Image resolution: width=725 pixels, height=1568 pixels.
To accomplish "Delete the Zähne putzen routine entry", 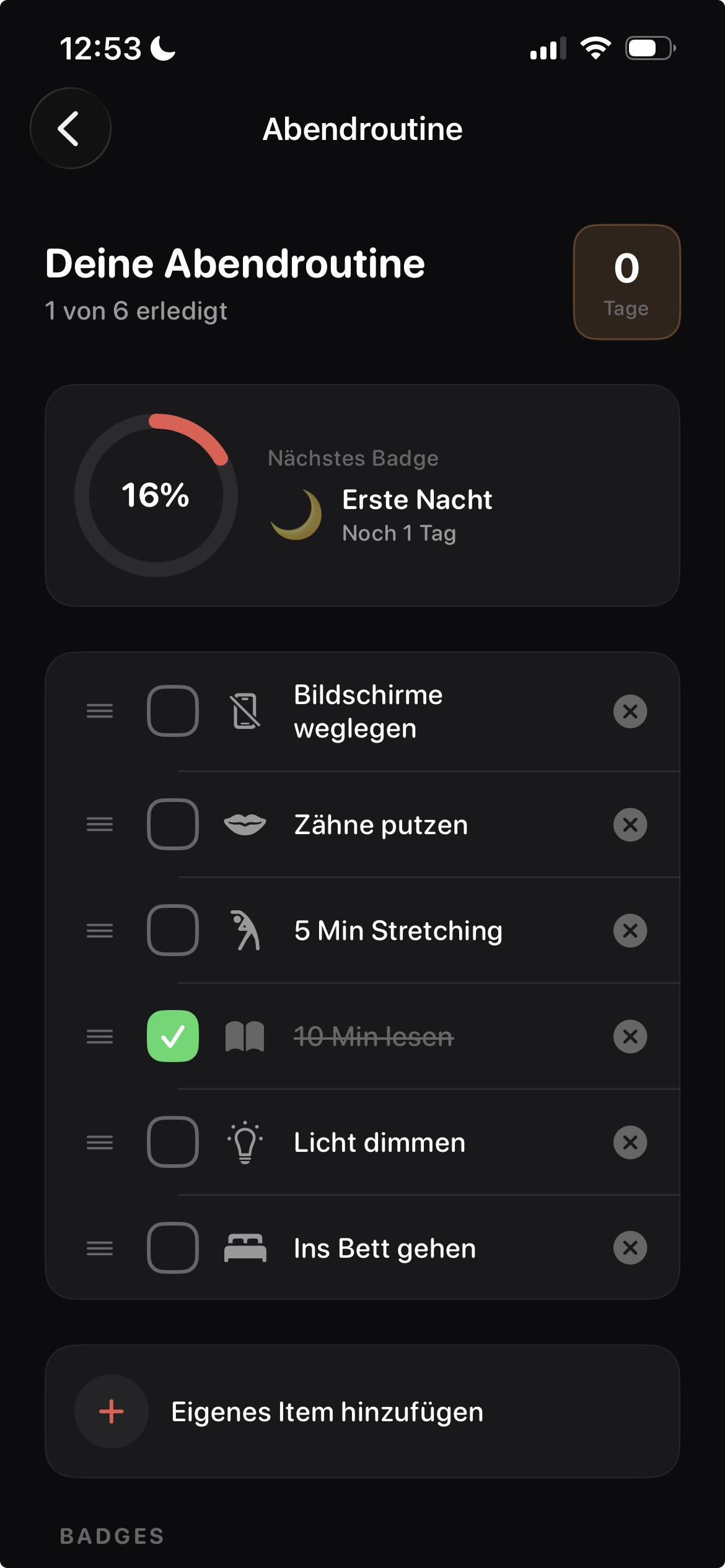I will [629, 824].
